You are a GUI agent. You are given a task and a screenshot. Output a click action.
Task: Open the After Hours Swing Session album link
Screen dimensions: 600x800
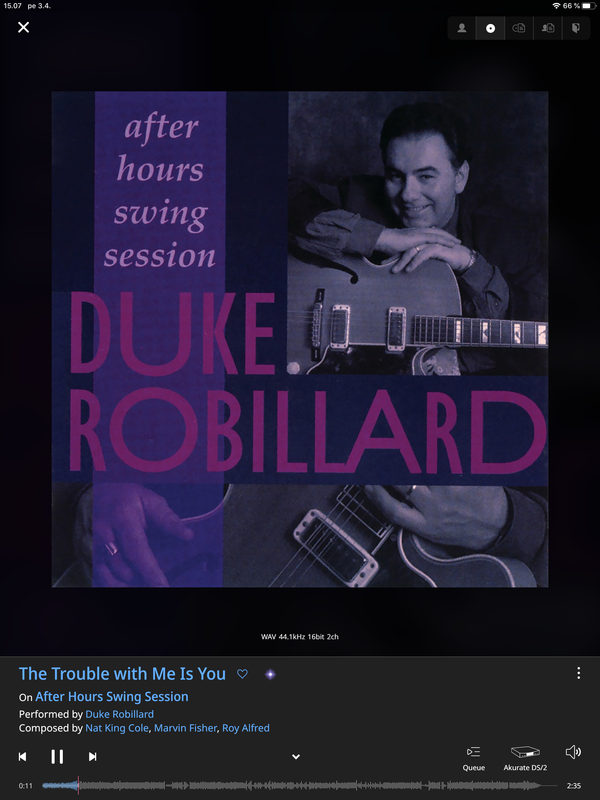point(112,696)
